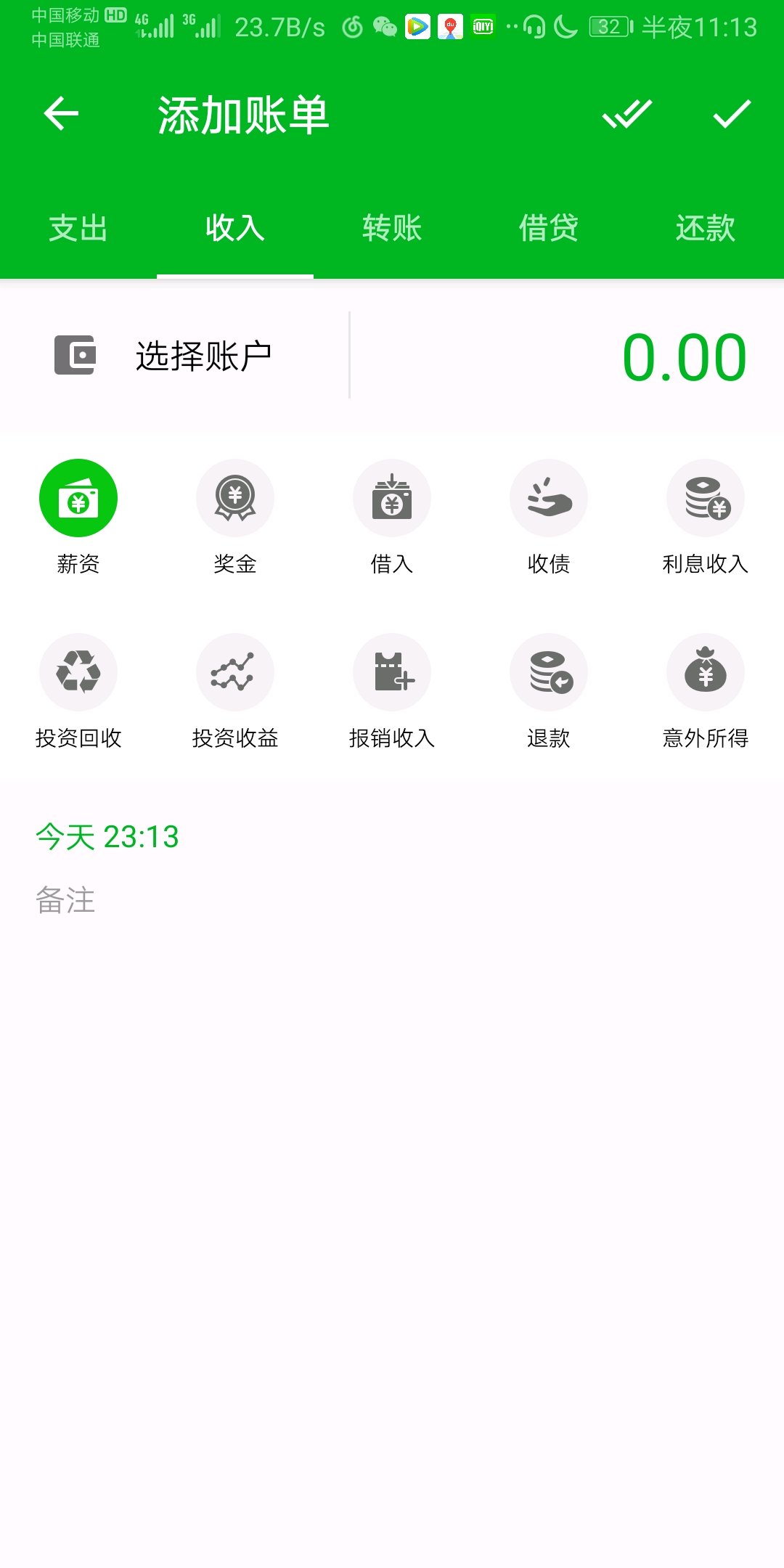Select the 投资回收 category
Viewport: 784px width, 1568px height.
(78, 691)
